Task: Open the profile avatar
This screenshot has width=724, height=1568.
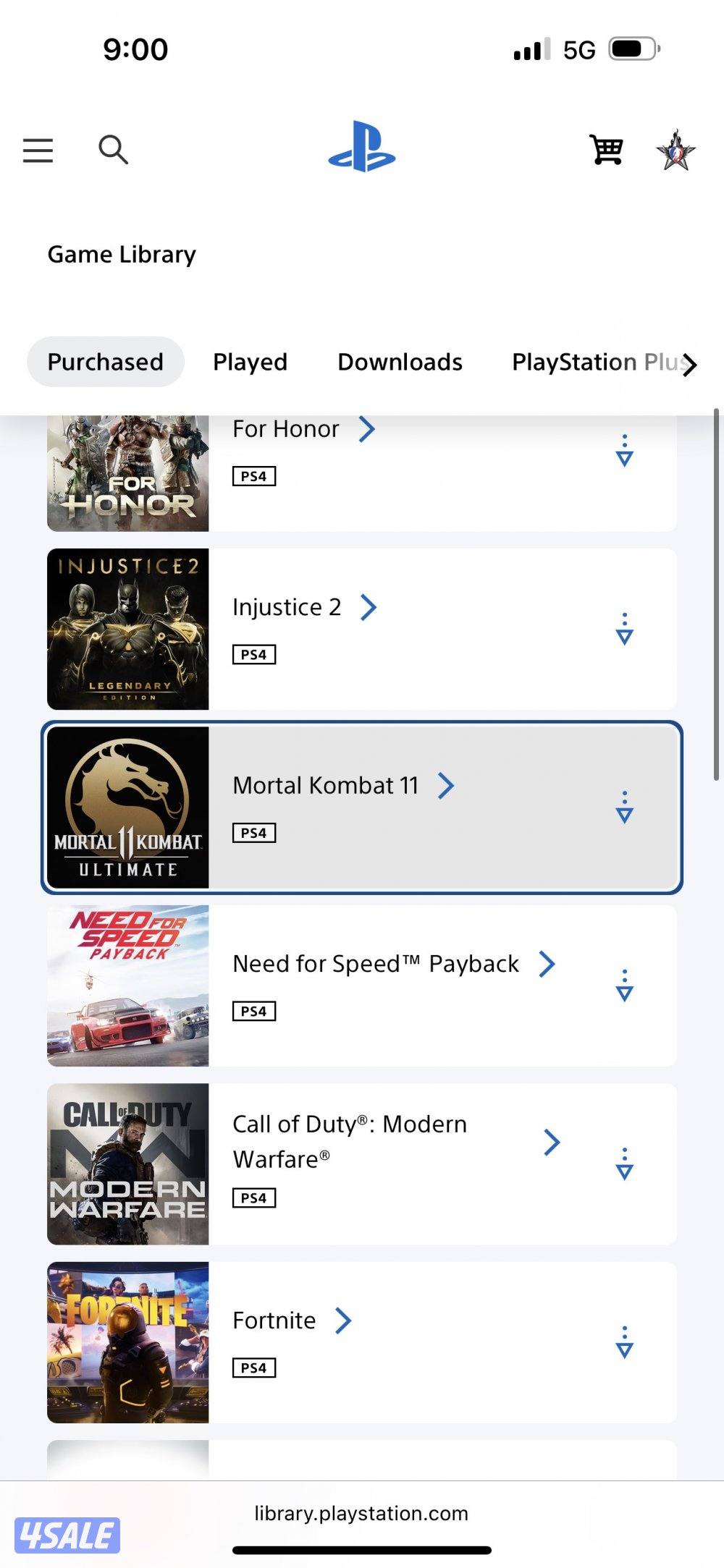Action: 675,151
